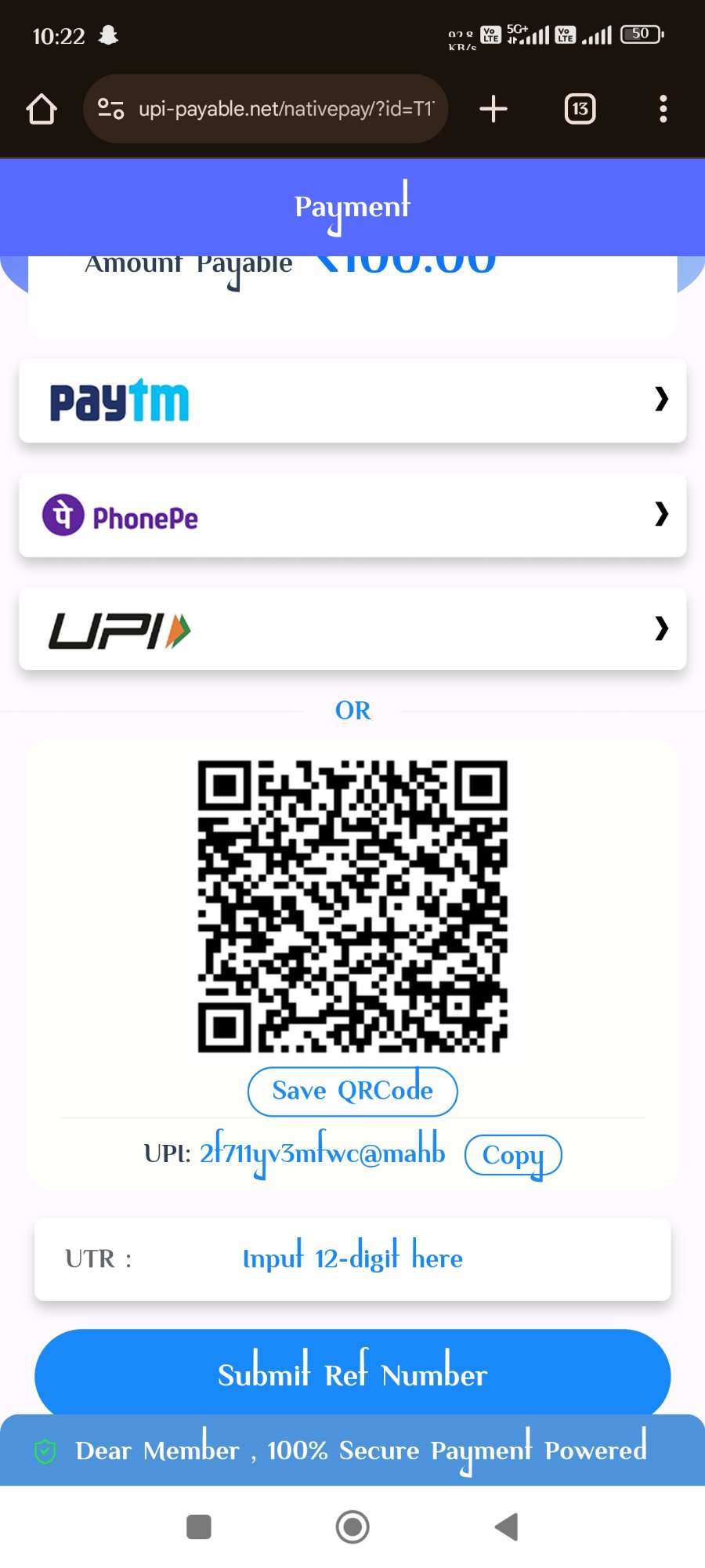Select the PhonePe payment option

352,516
